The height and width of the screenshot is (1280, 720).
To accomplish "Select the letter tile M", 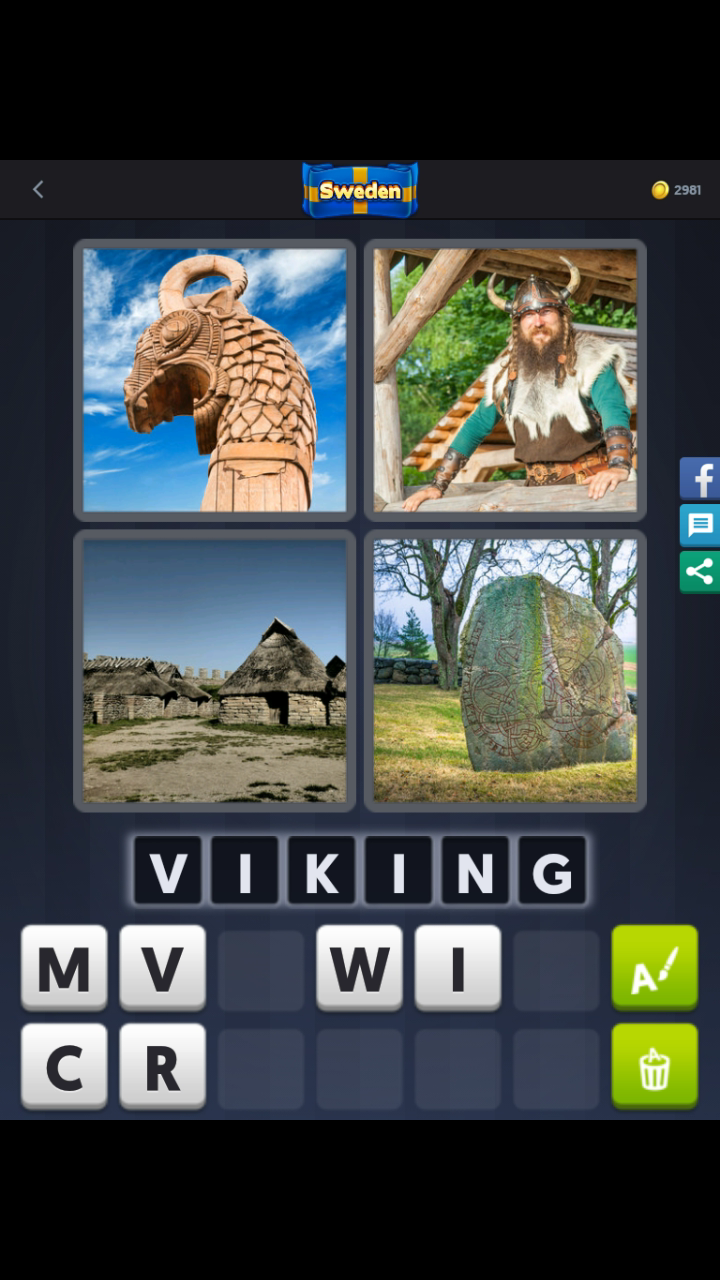I will (64, 967).
